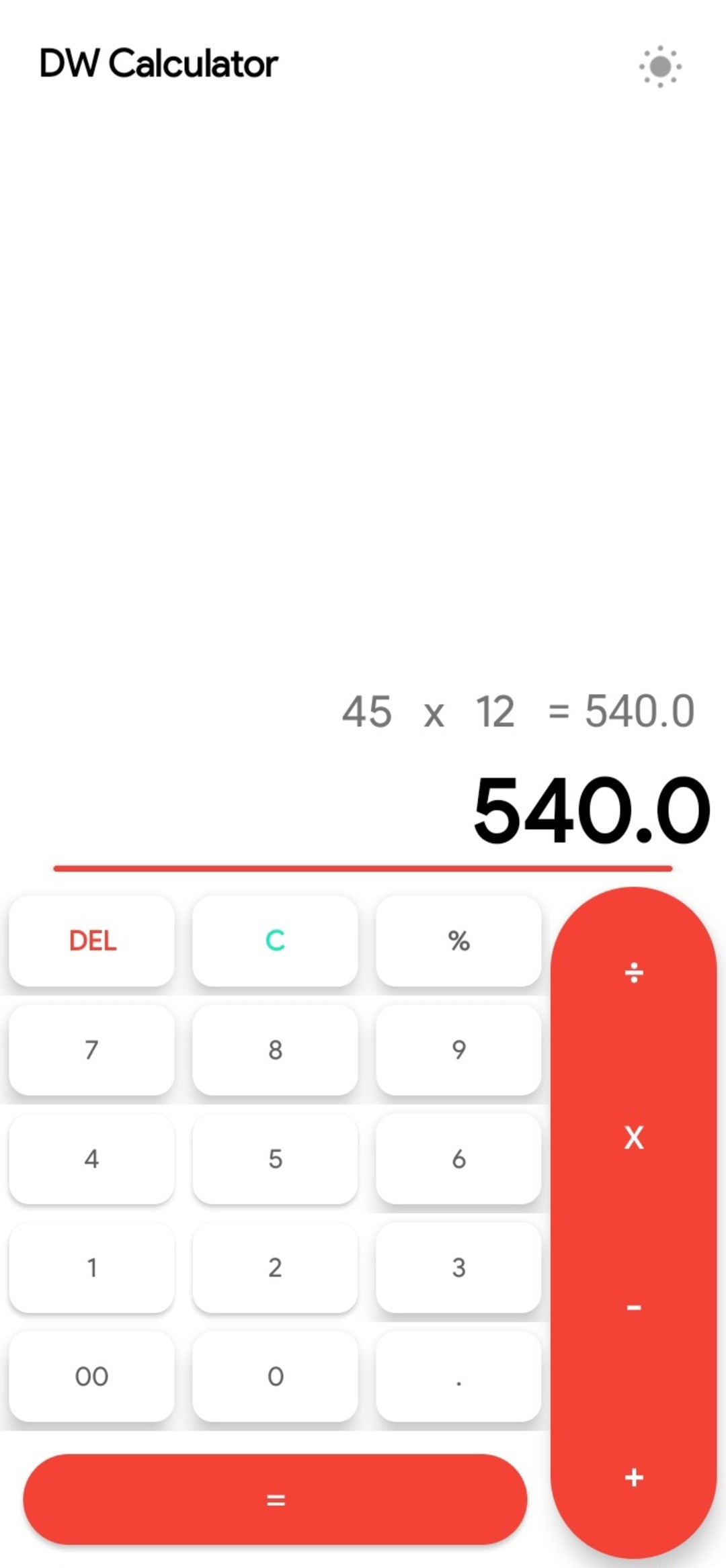Enter digit 6
Viewport: 726px width, 1568px height.
458,1158
